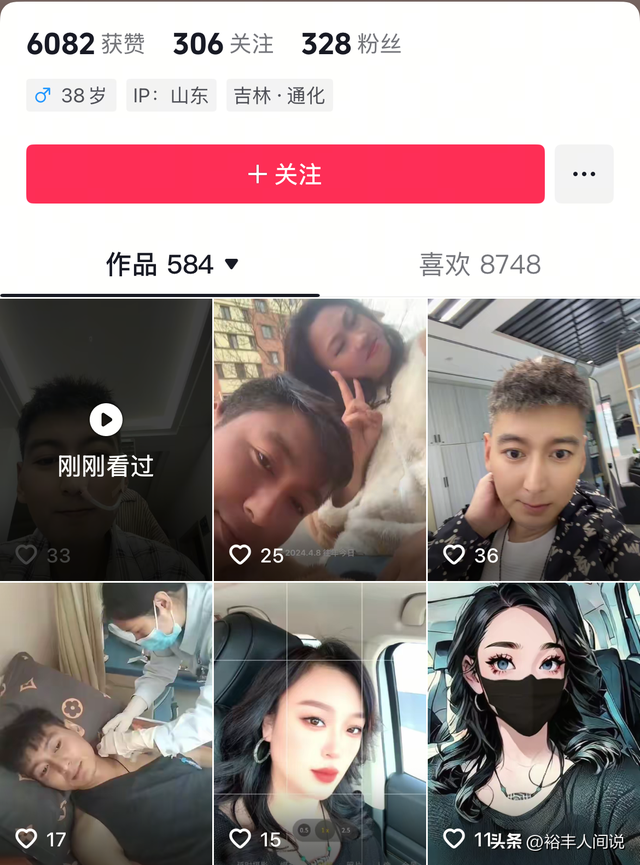The image size is (640, 865).
Task: Open the video with 36 likes
Action: click(534, 438)
